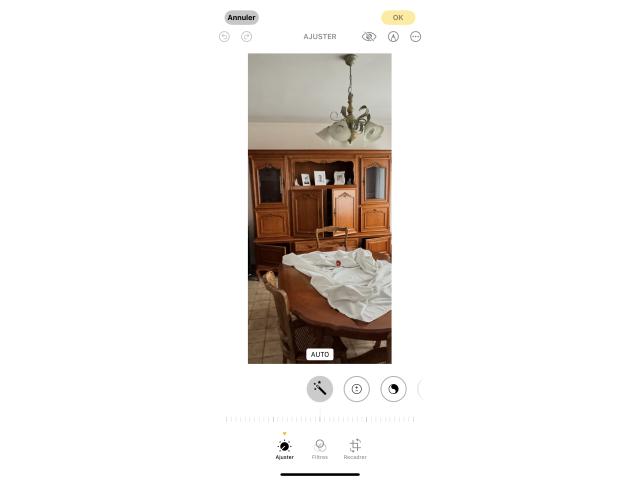Screen dimensions: 640x480
Task: Switch to the Recadrer tab
Action: pyautogui.click(x=355, y=449)
